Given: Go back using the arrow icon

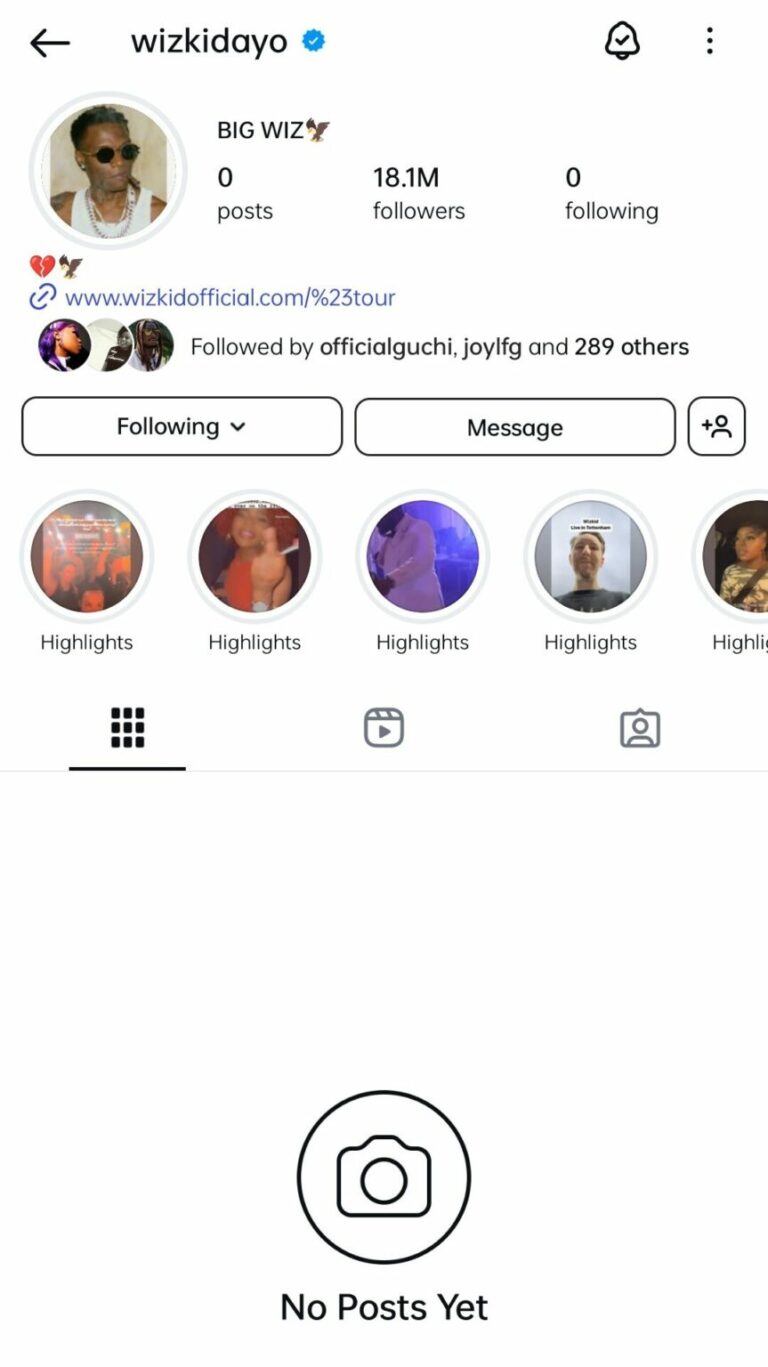Looking at the screenshot, I should tap(49, 42).
